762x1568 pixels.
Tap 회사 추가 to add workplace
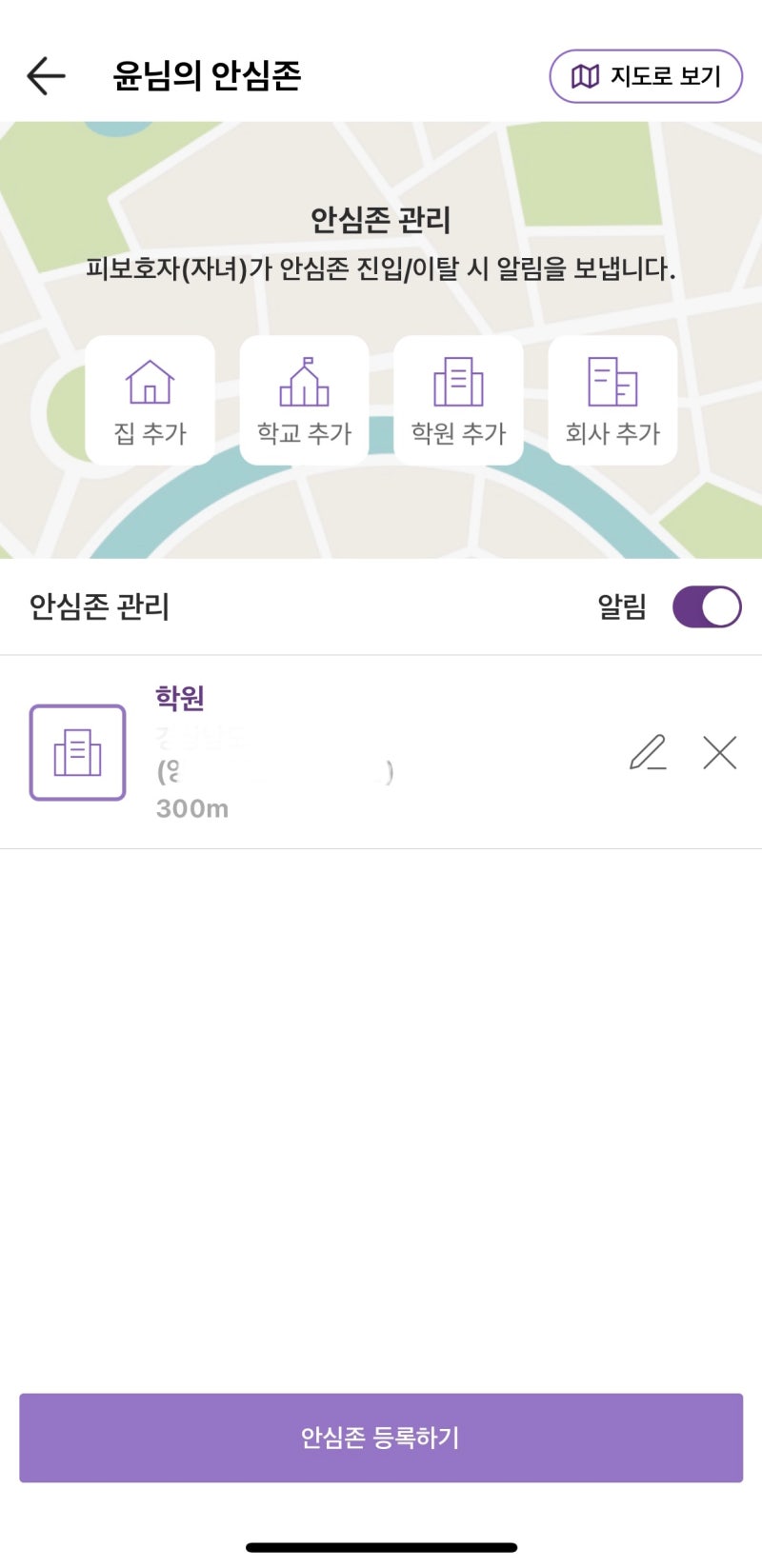point(612,401)
